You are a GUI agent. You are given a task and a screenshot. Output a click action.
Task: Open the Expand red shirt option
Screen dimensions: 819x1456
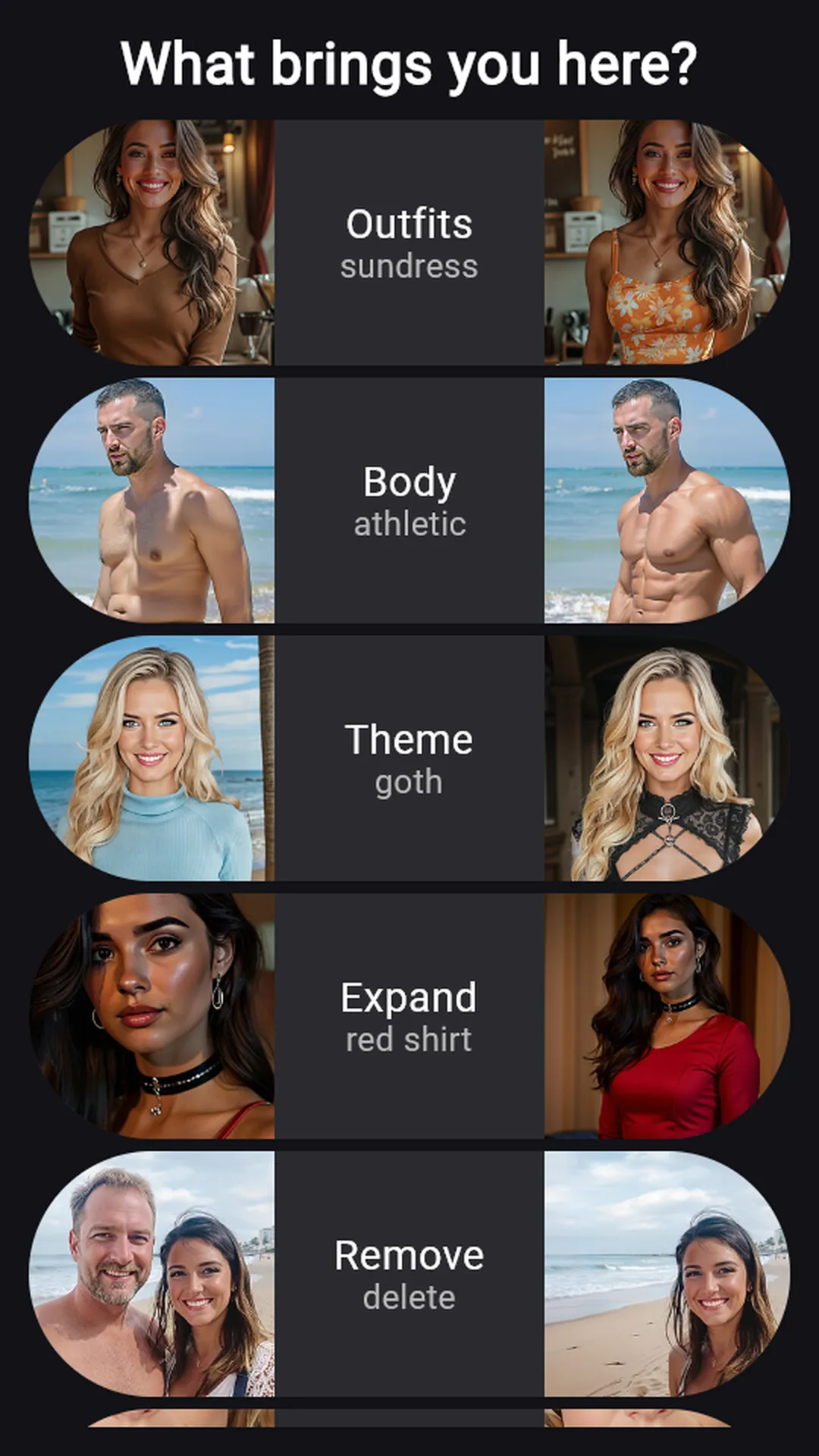click(409, 1016)
